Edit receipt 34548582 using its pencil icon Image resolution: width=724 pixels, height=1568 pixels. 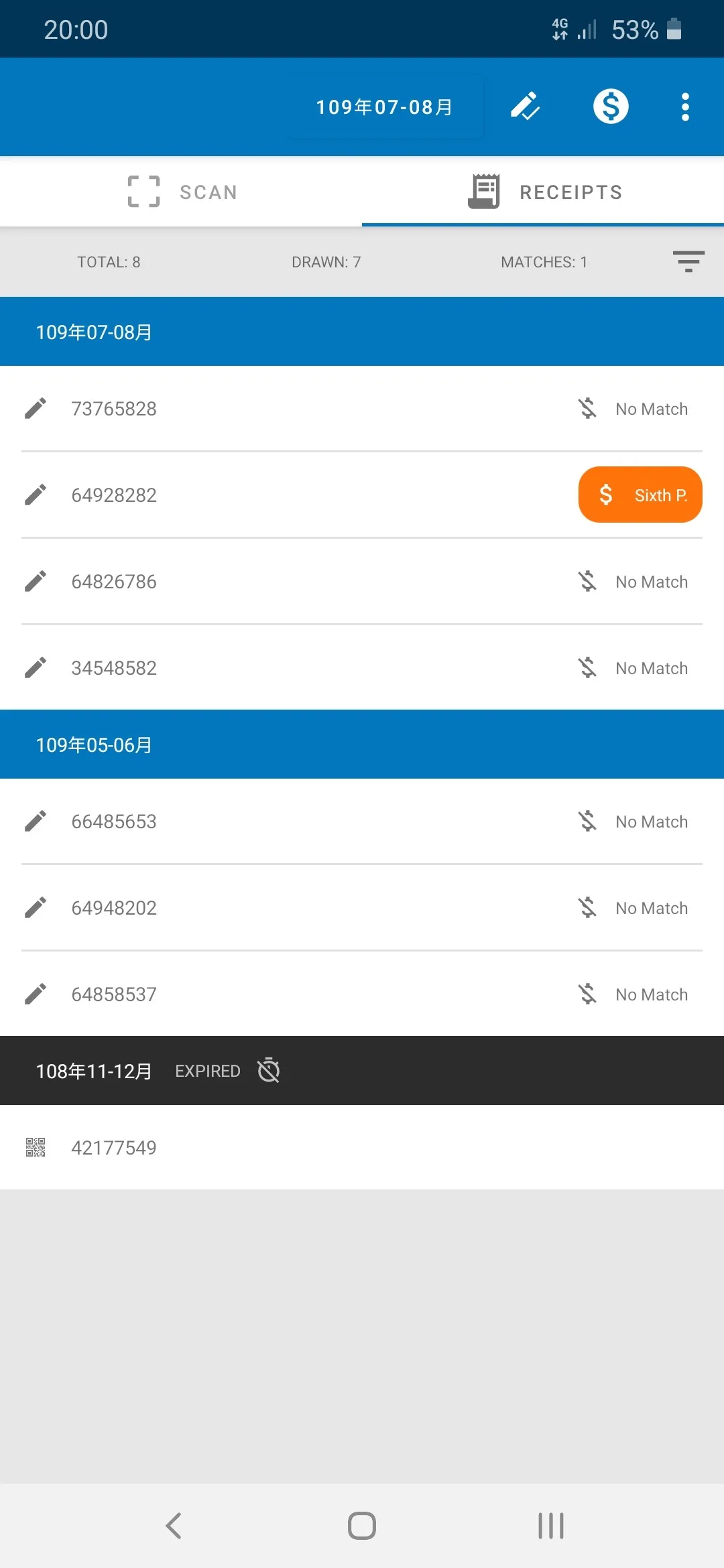point(36,667)
